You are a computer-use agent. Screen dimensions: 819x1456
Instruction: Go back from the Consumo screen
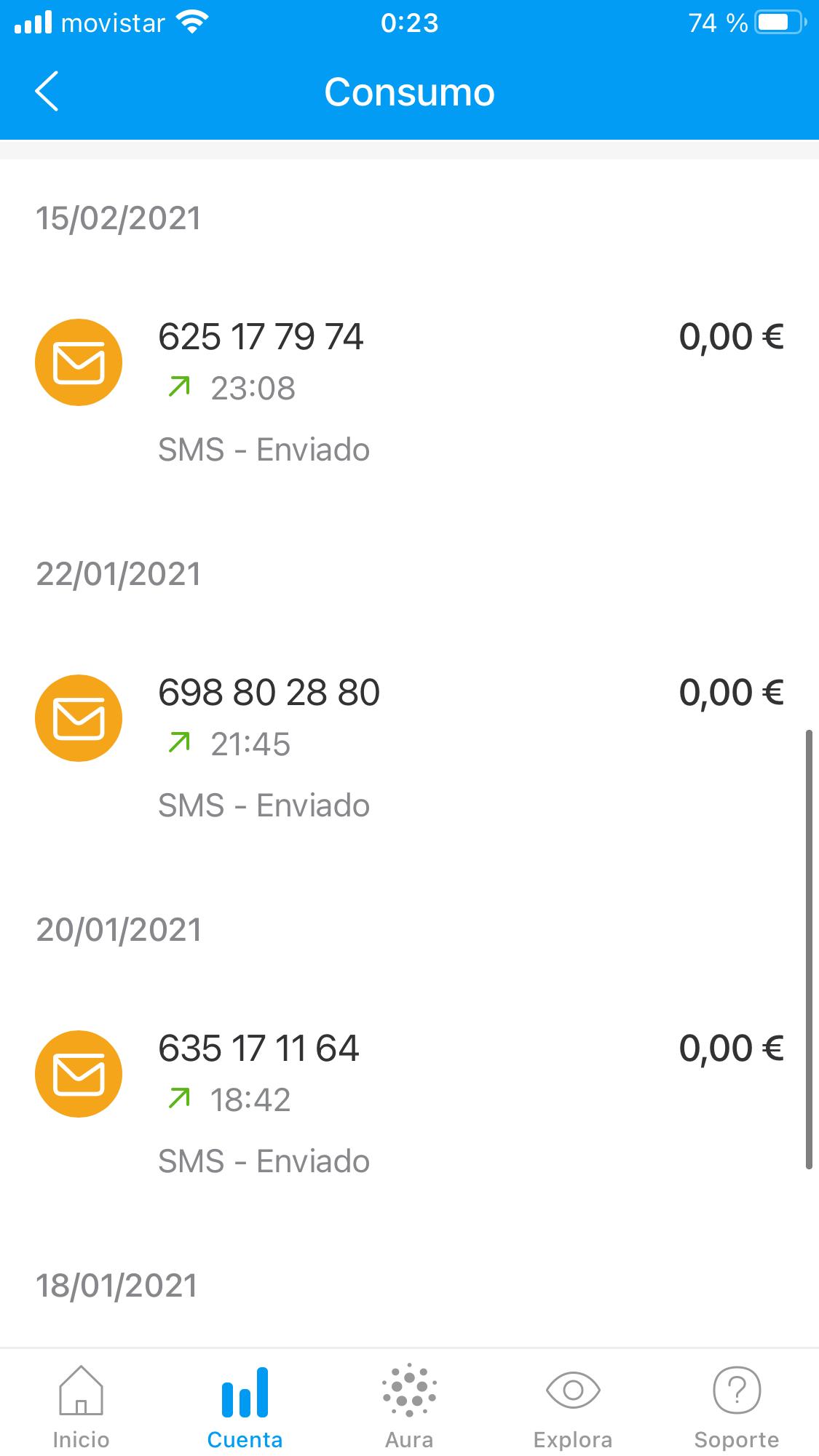coord(47,92)
